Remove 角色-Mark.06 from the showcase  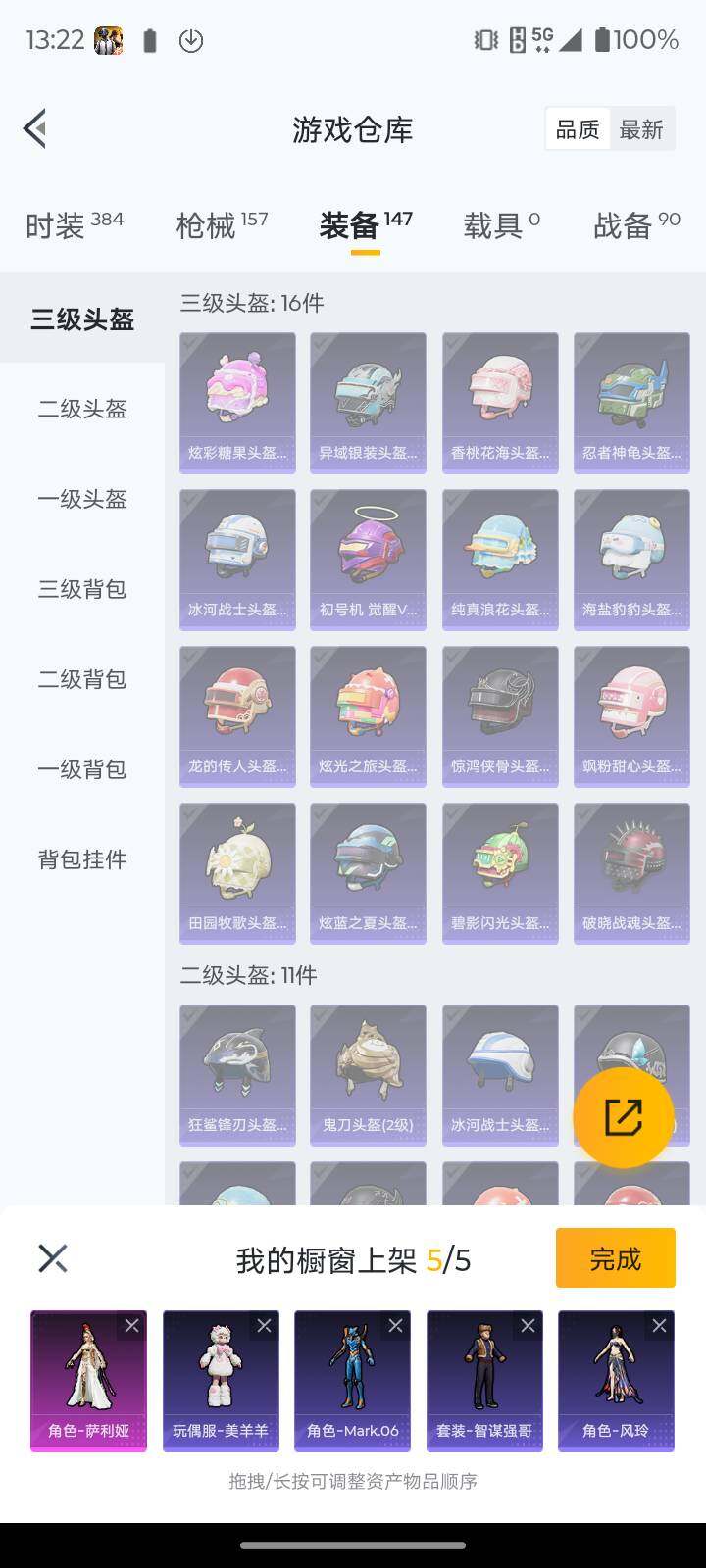(x=397, y=1326)
